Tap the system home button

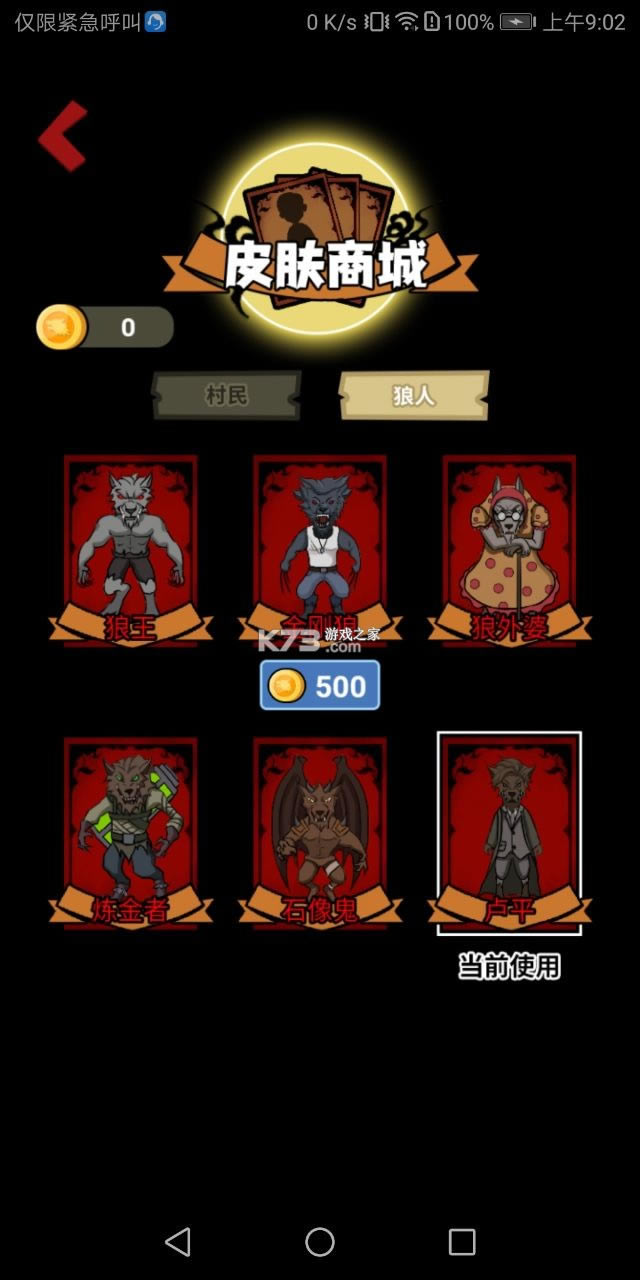pyautogui.click(x=320, y=1242)
